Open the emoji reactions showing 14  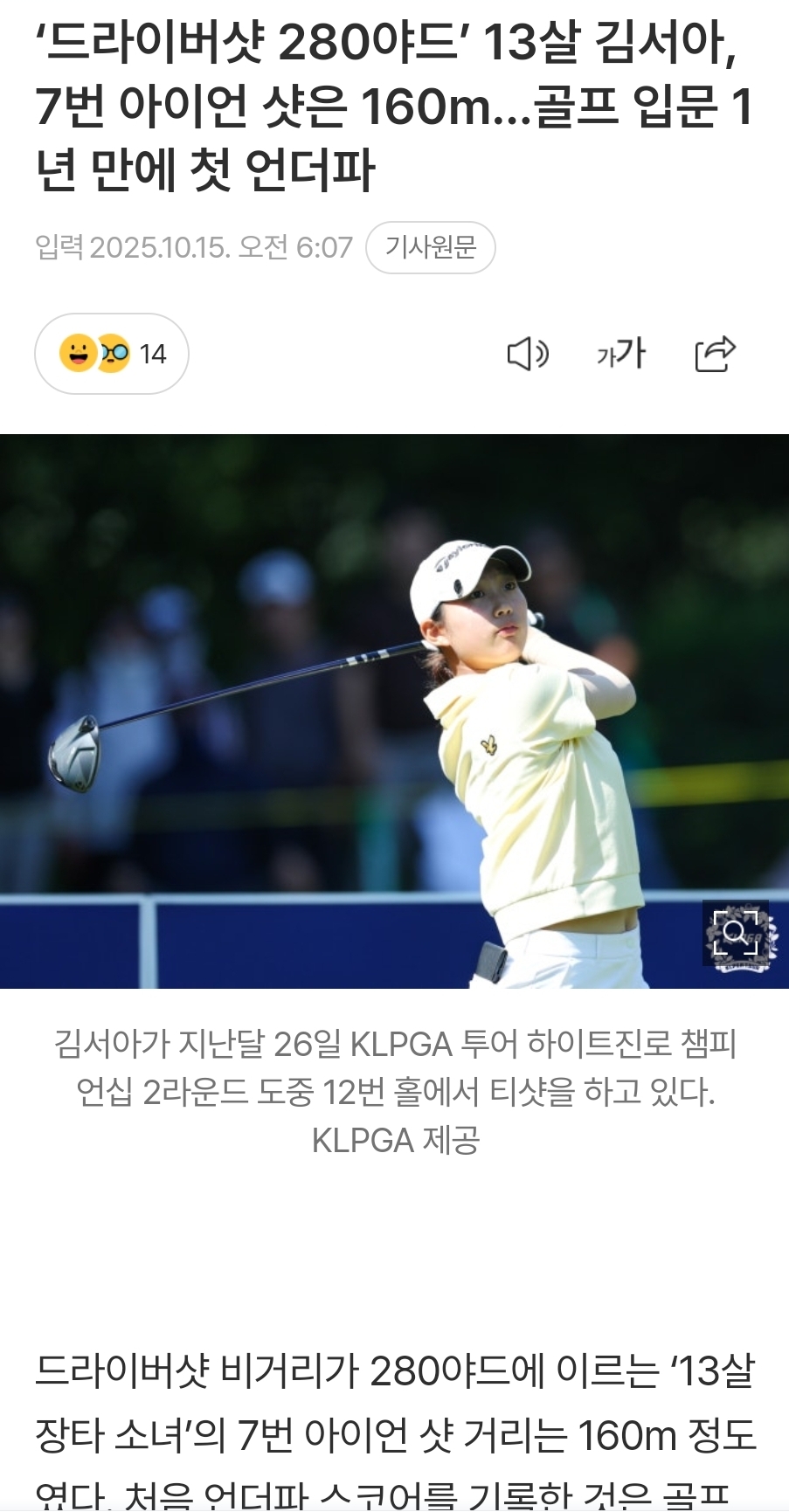(x=112, y=354)
